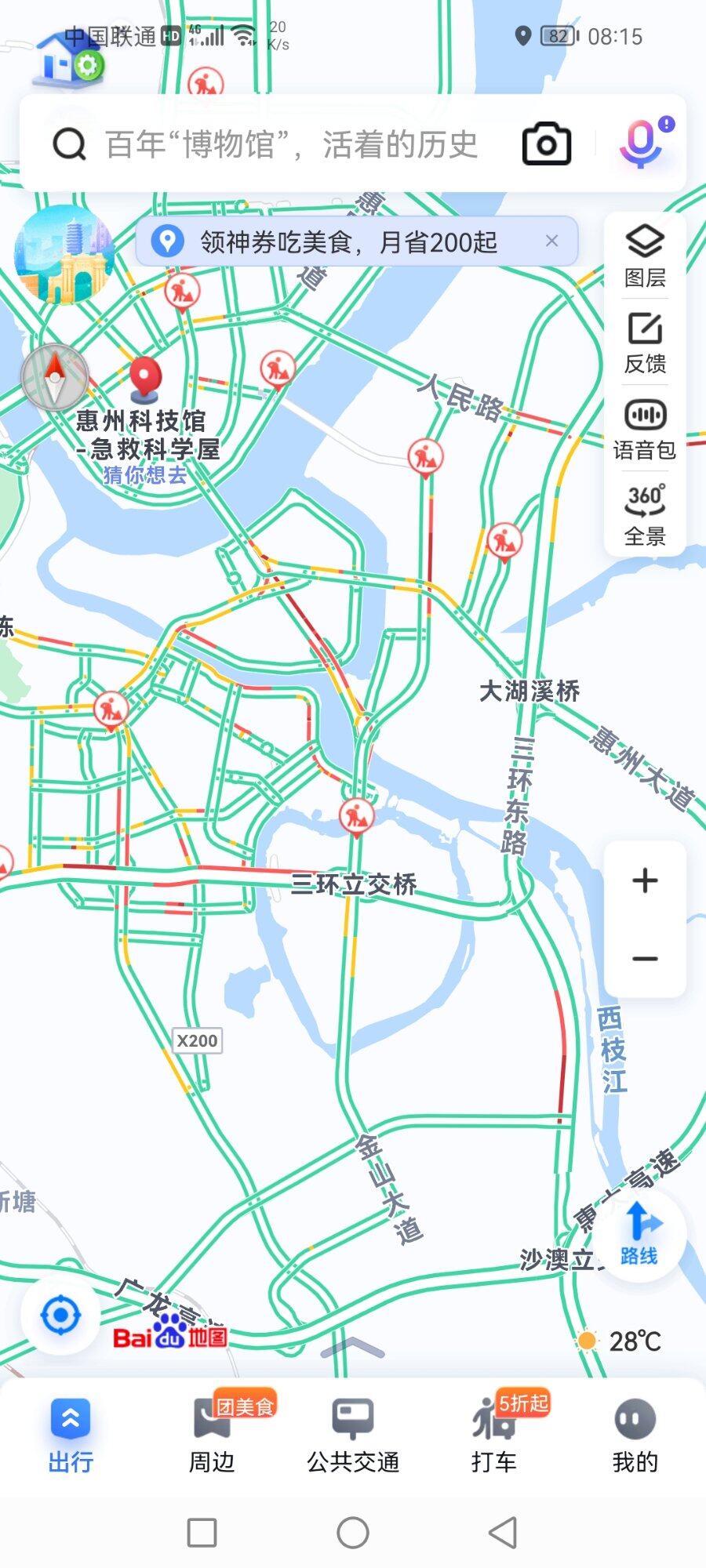Zoom out of the map
This screenshot has width=706, height=1568.
click(x=645, y=959)
